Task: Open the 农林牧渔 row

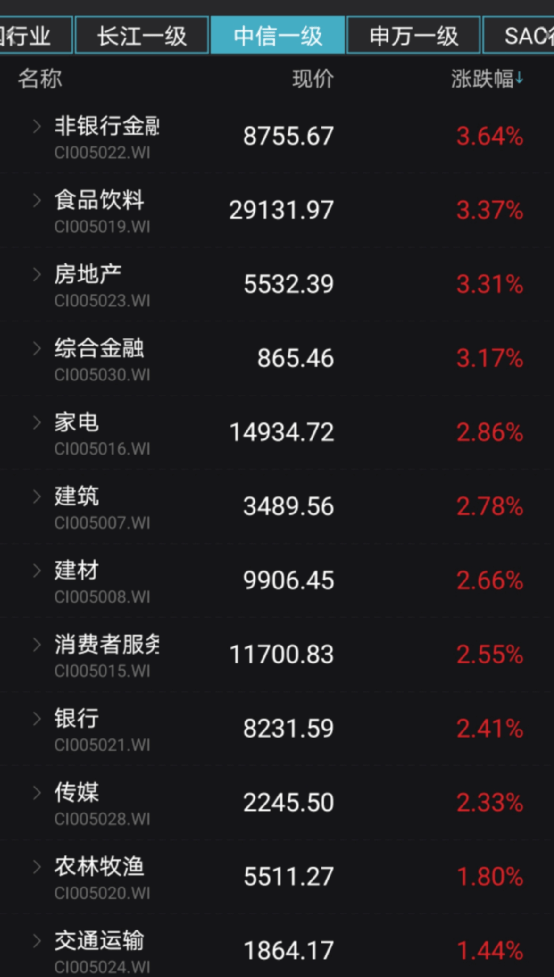Action: pos(277,877)
